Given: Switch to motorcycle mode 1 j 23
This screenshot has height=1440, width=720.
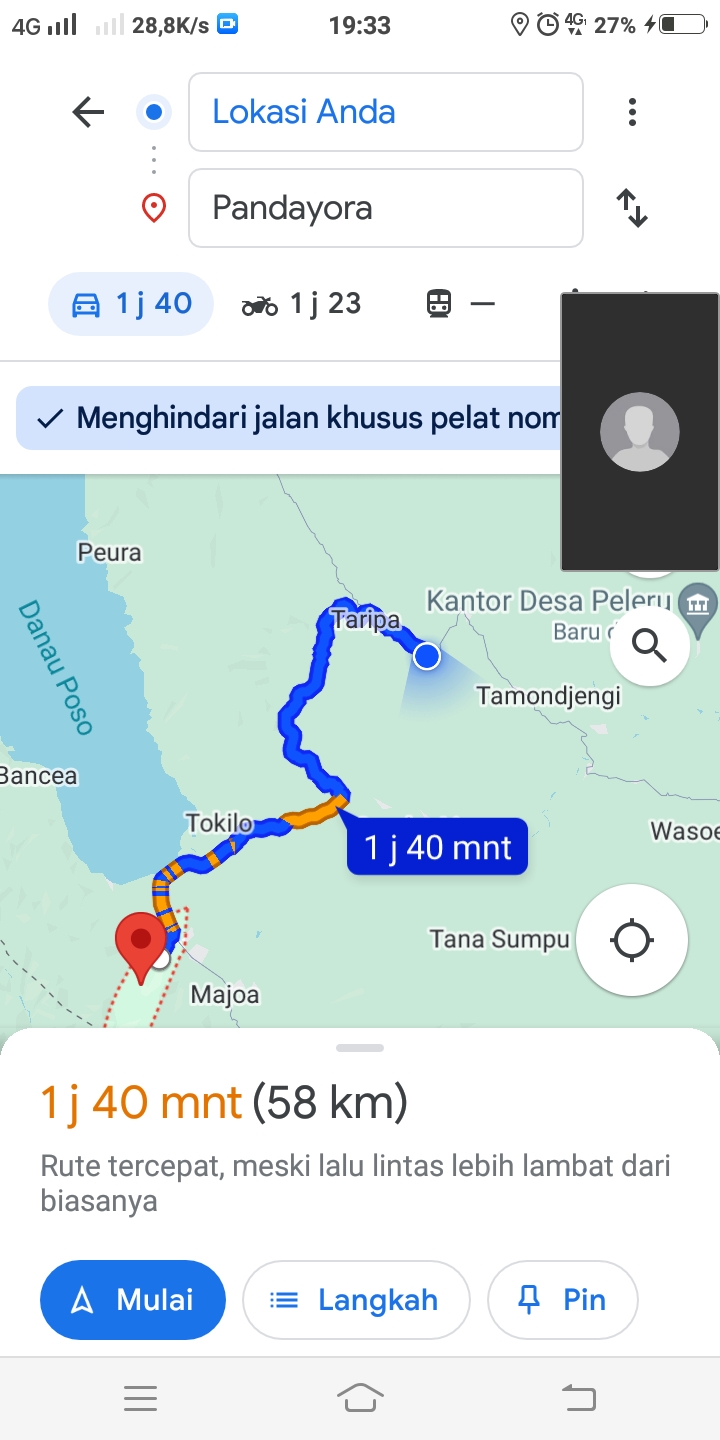Looking at the screenshot, I should click(x=301, y=304).
